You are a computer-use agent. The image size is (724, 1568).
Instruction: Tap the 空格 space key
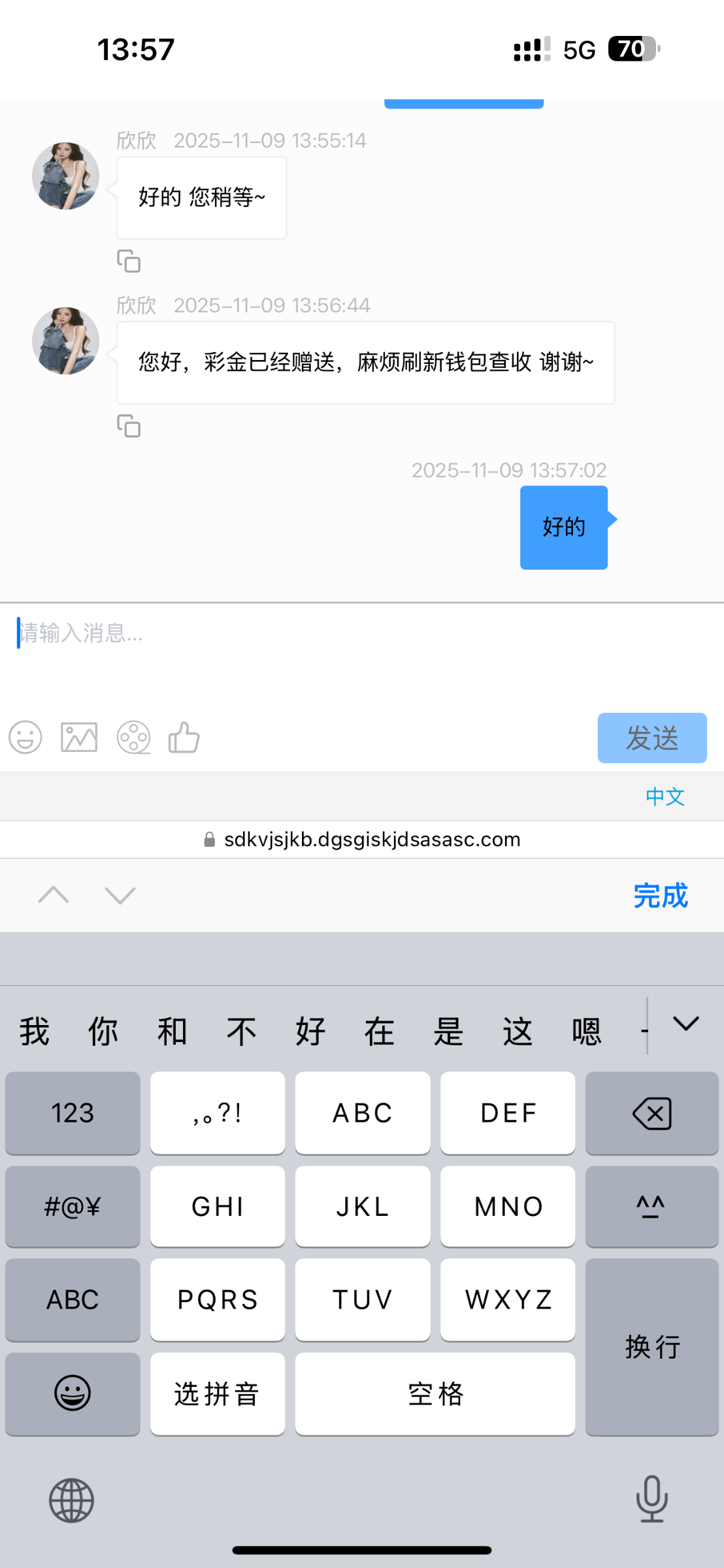pyautogui.click(x=435, y=1394)
